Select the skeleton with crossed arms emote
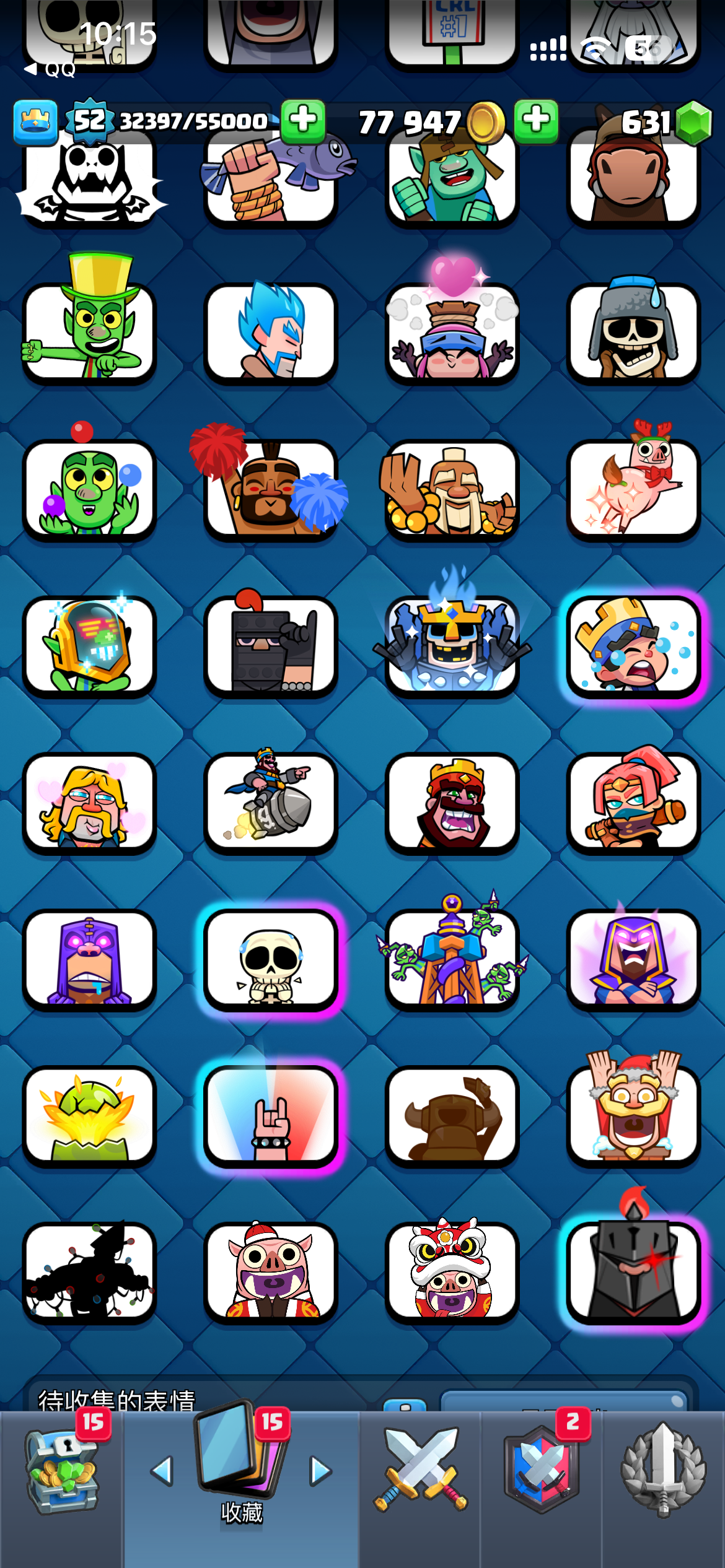The width and height of the screenshot is (725, 1568). click(x=271, y=960)
